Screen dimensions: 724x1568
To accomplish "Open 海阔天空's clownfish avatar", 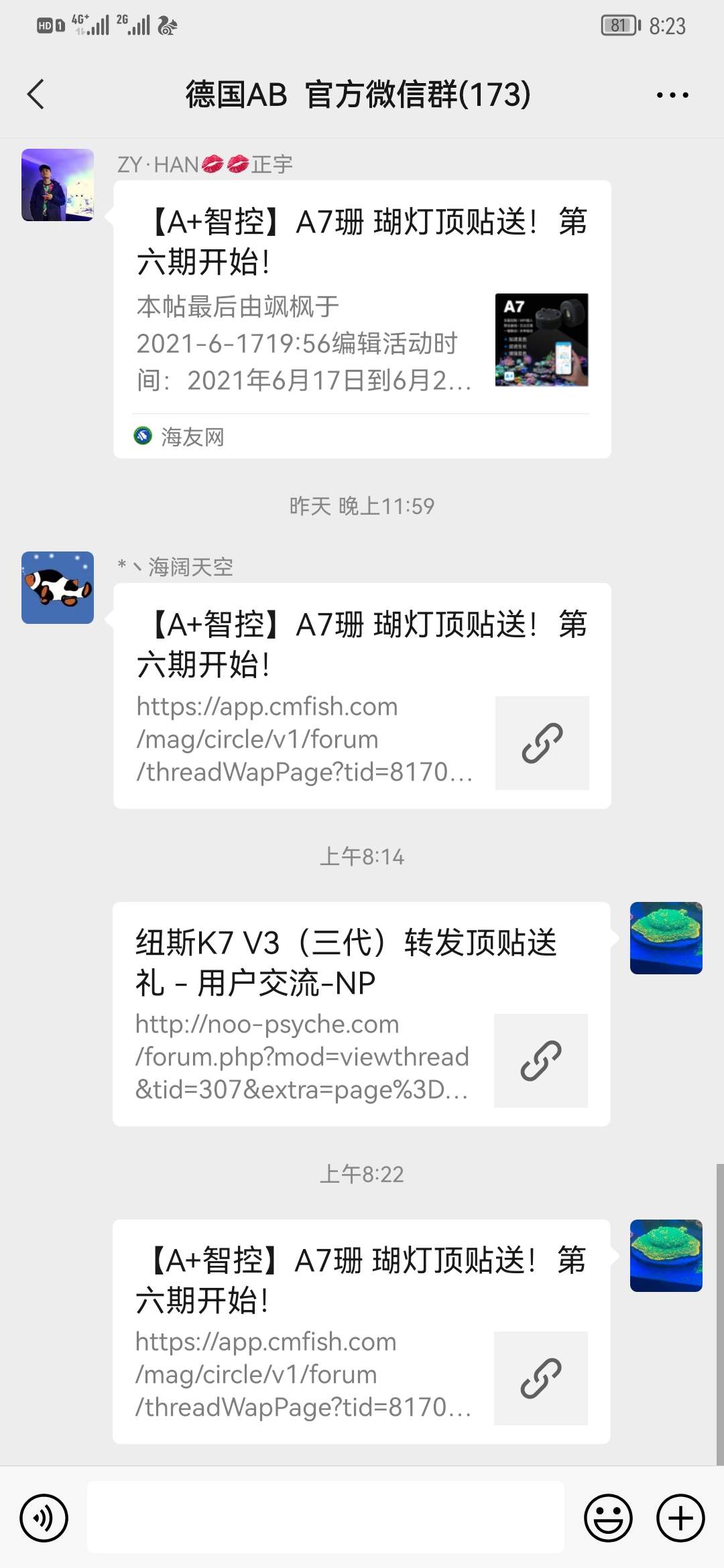I will (58, 588).
